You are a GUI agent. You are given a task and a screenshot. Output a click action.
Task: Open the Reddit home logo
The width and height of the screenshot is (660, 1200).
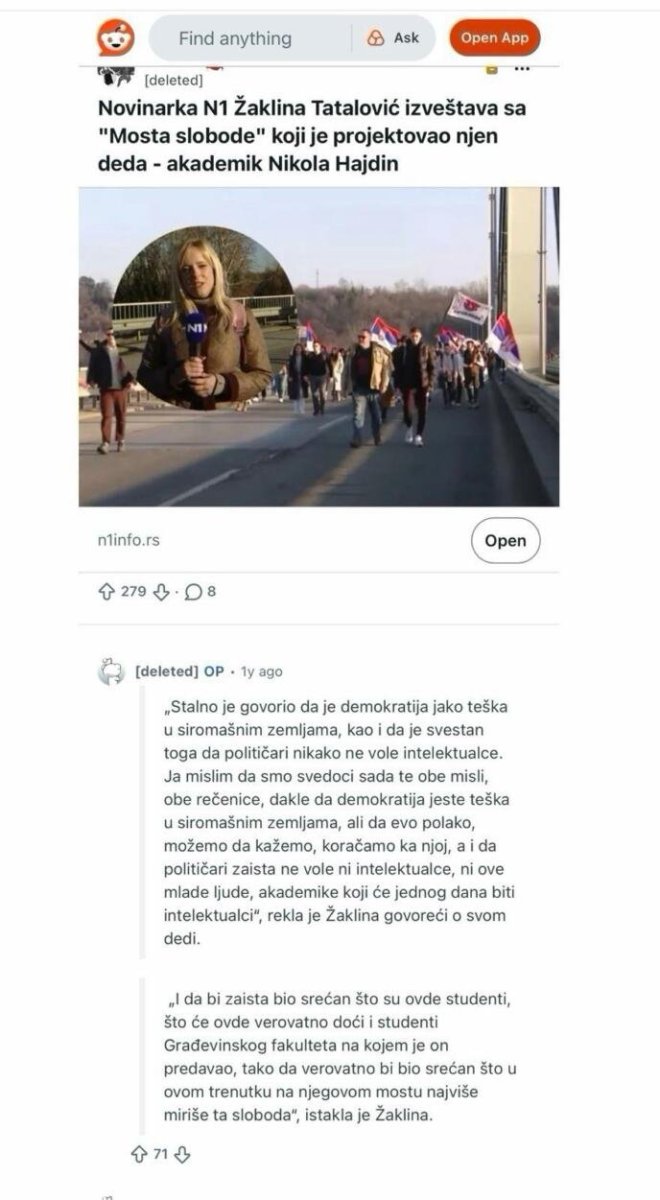click(x=116, y=38)
